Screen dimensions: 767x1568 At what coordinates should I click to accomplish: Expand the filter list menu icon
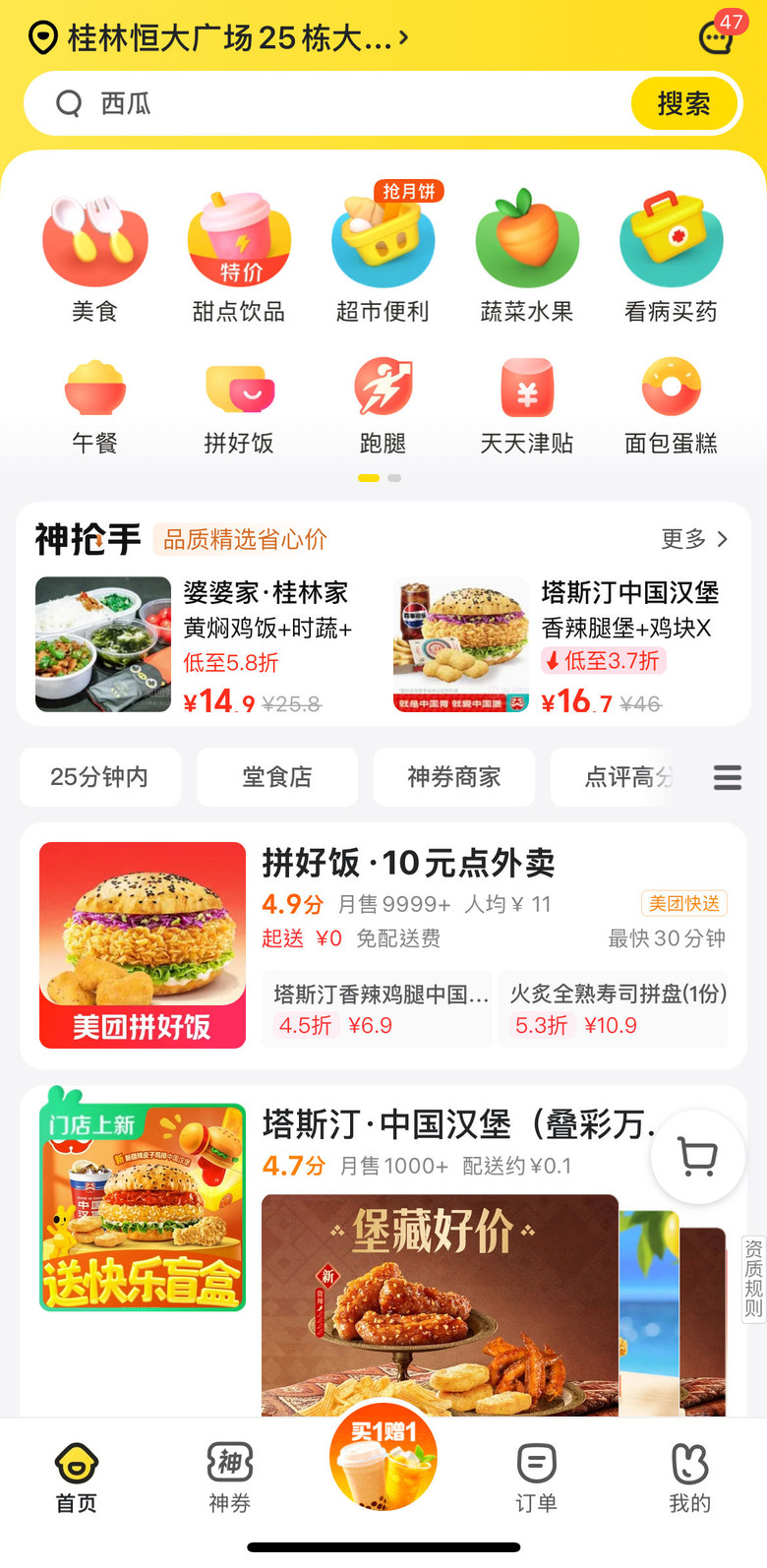point(728,778)
